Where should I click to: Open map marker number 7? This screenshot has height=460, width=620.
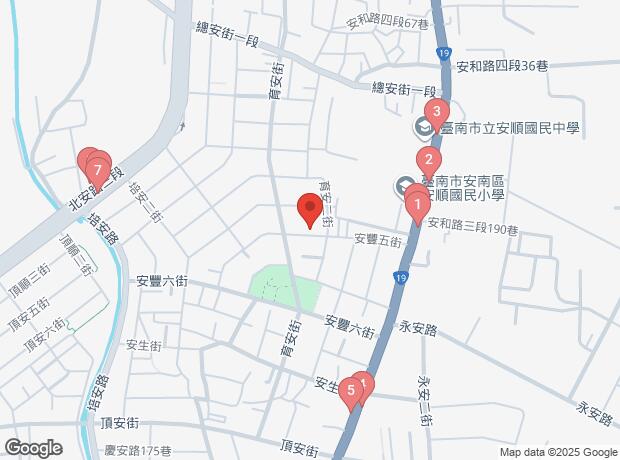pyautogui.click(x=98, y=170)
